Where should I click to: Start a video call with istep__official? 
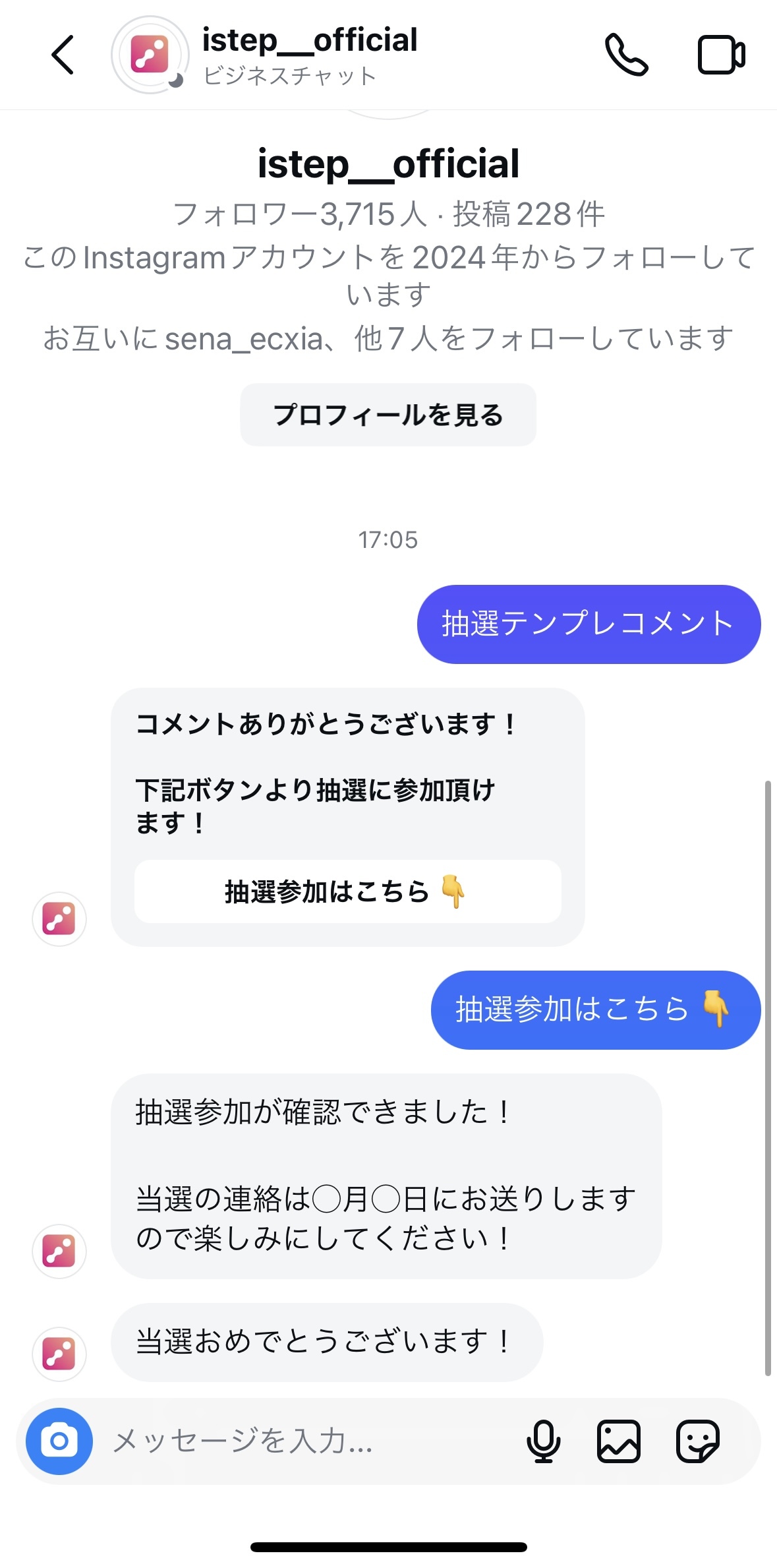point(721,55)
